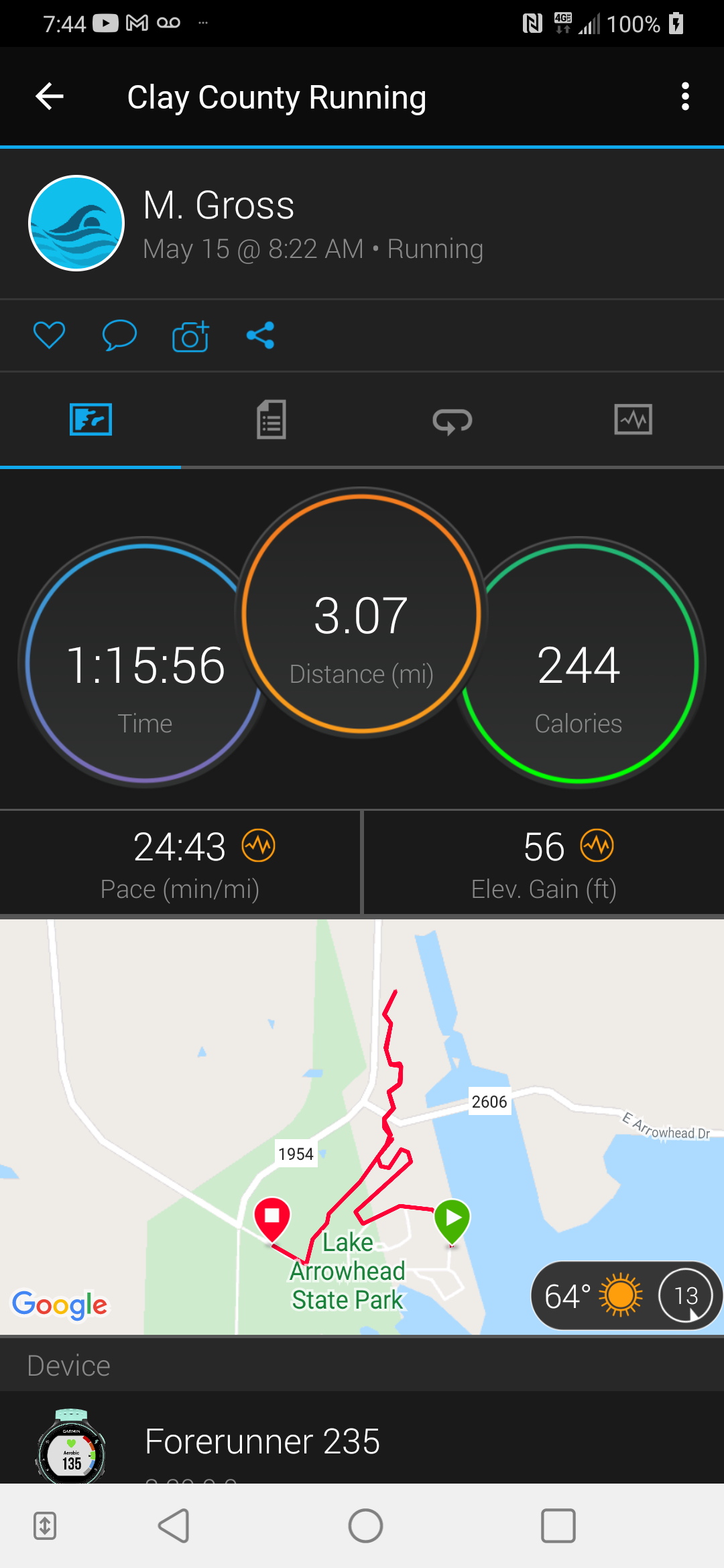
Task: Switch to the charts tab
Action: point(633,420)
